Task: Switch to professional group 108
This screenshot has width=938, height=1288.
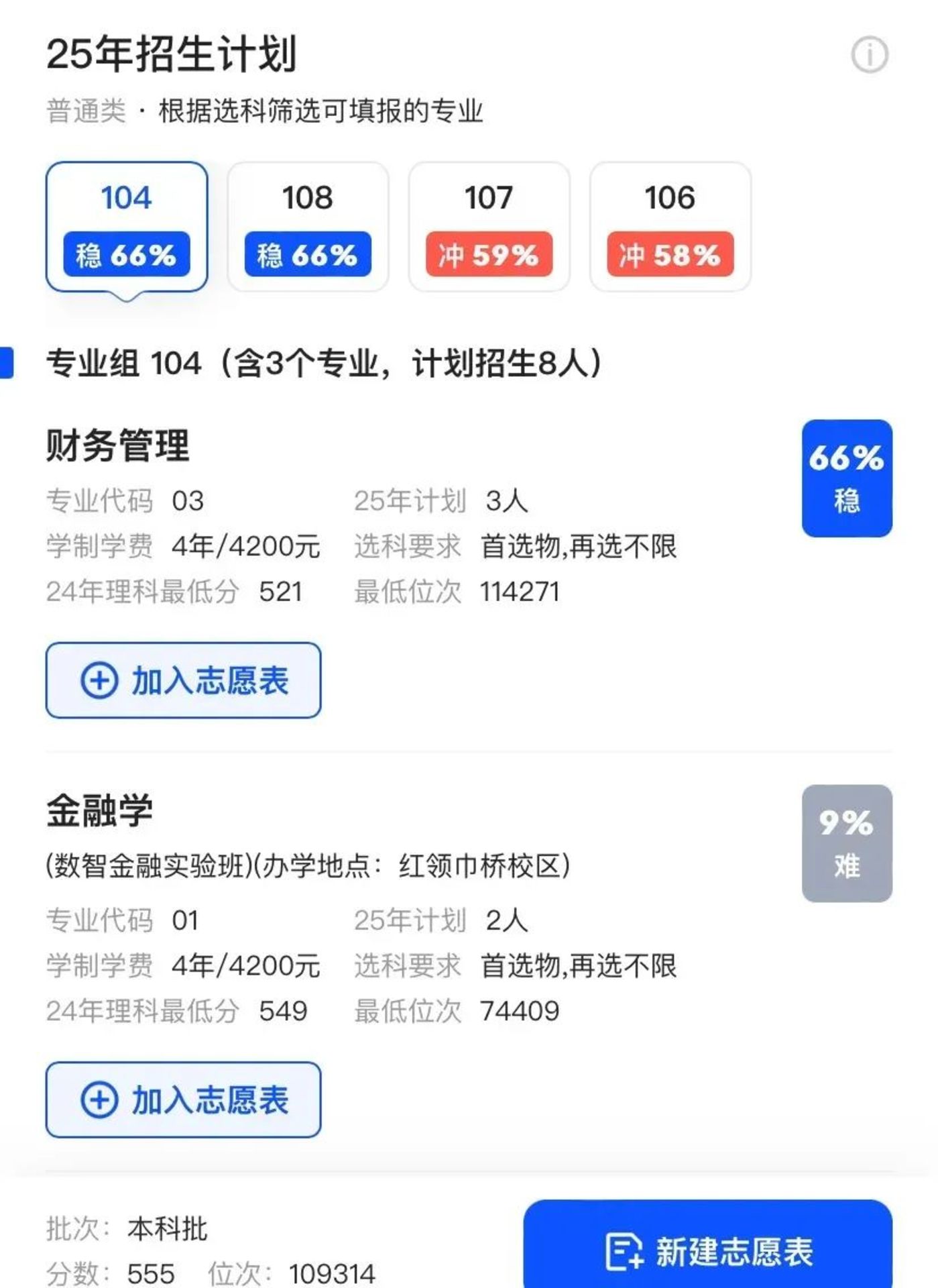Action: click(308, 227)
